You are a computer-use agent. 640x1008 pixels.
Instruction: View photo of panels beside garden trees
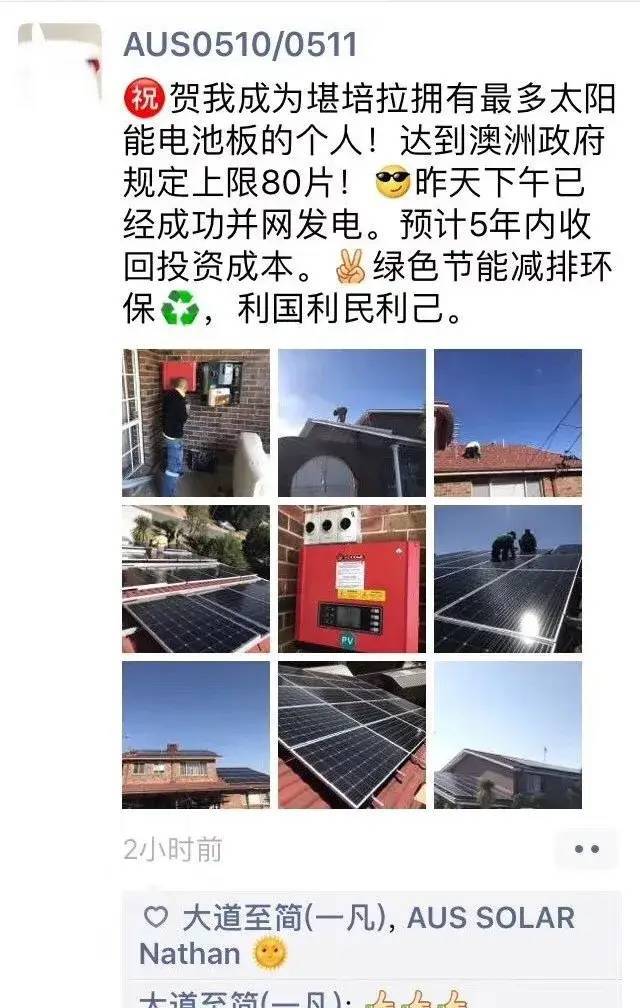pos(196,579)
